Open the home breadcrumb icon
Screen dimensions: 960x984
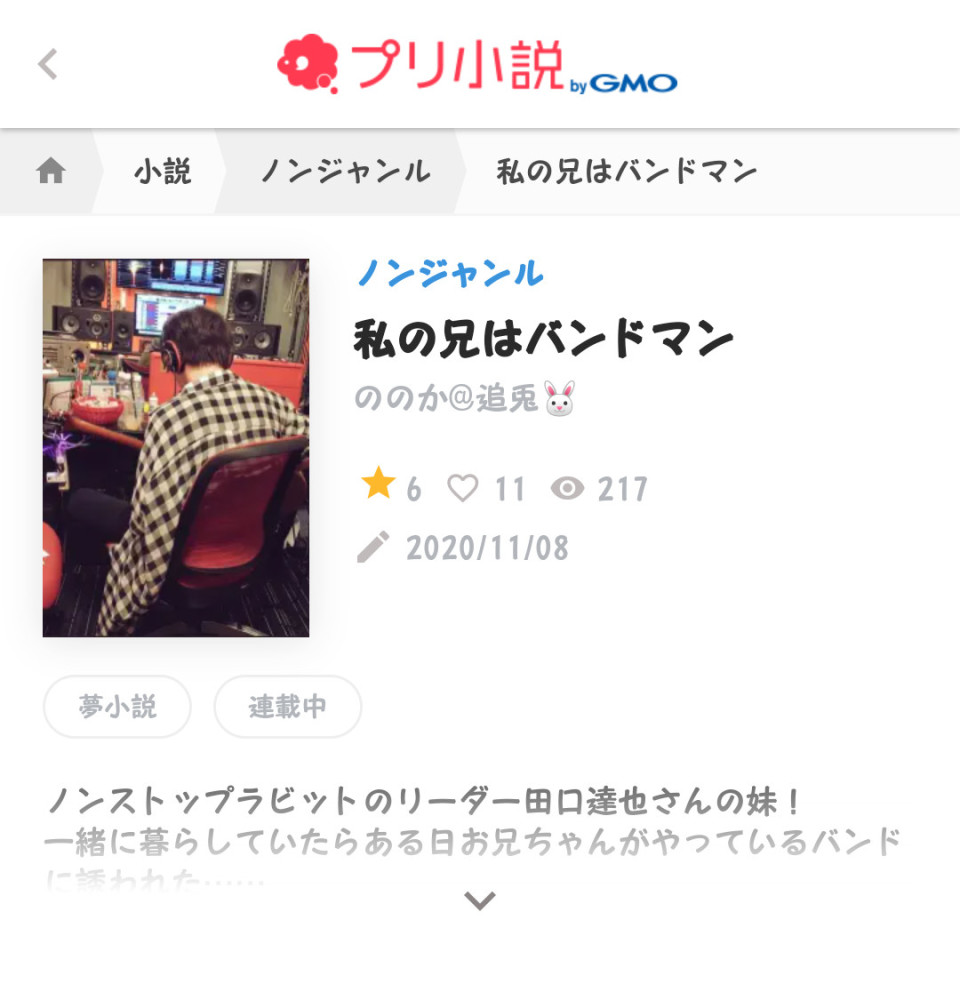coord(50,172)
